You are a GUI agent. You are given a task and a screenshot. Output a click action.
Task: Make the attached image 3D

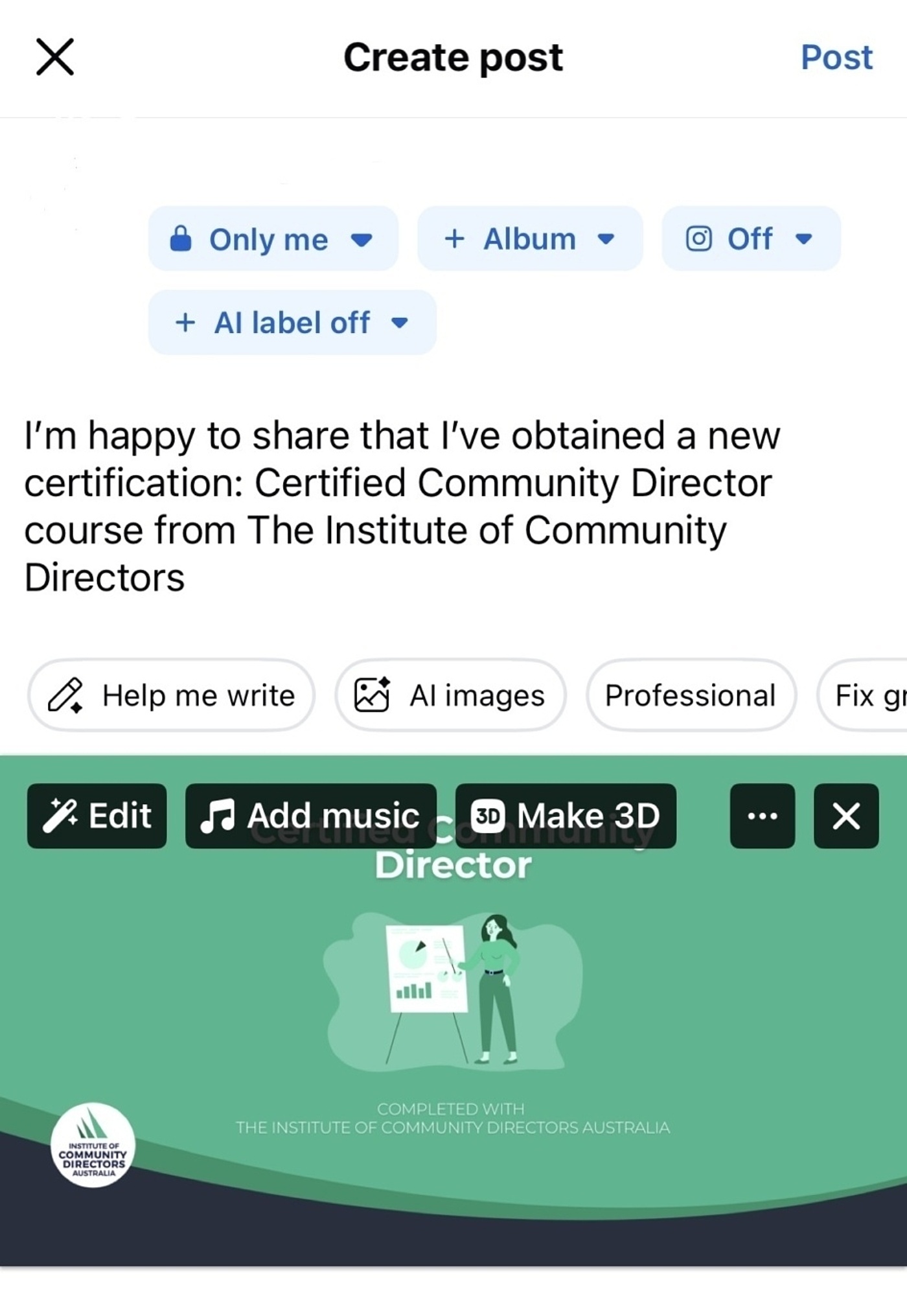click(566, 816)
